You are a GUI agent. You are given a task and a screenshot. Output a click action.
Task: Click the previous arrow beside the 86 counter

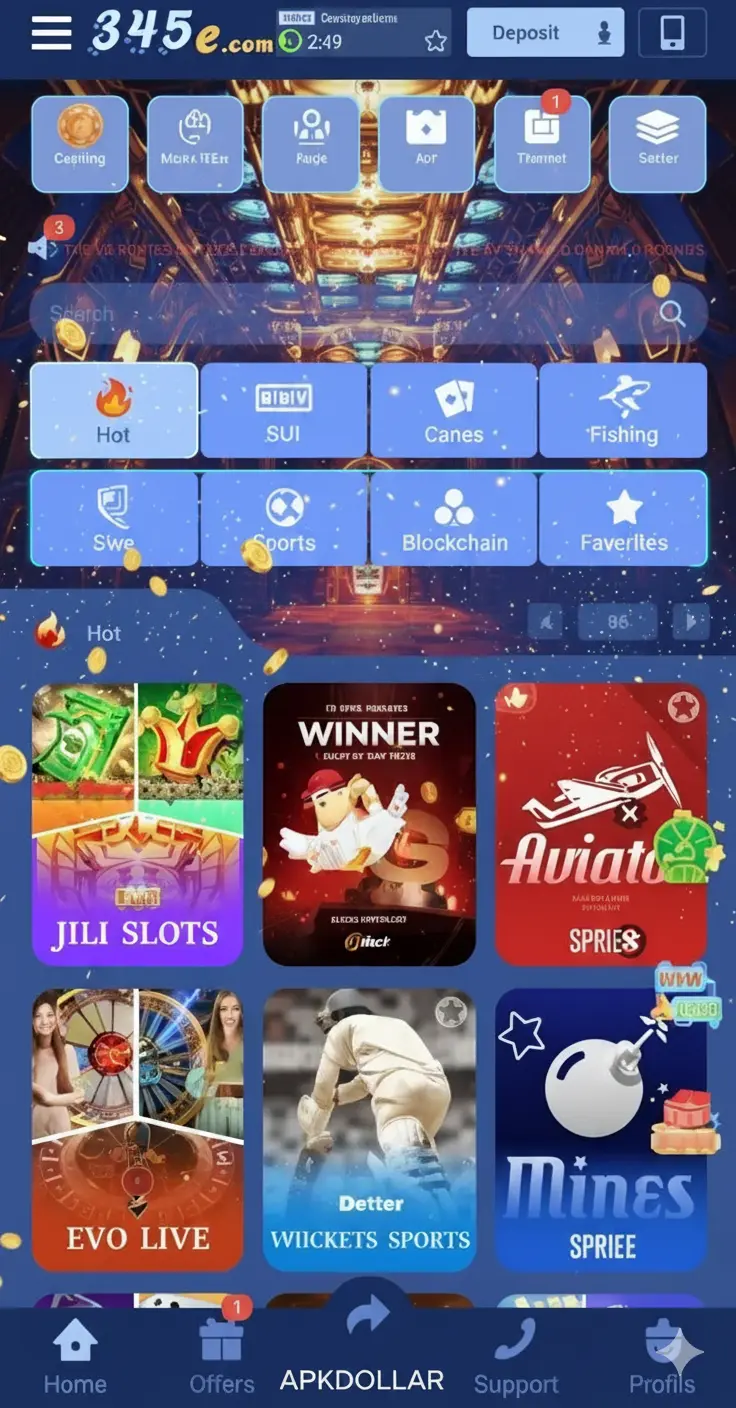tap(544, 622)
